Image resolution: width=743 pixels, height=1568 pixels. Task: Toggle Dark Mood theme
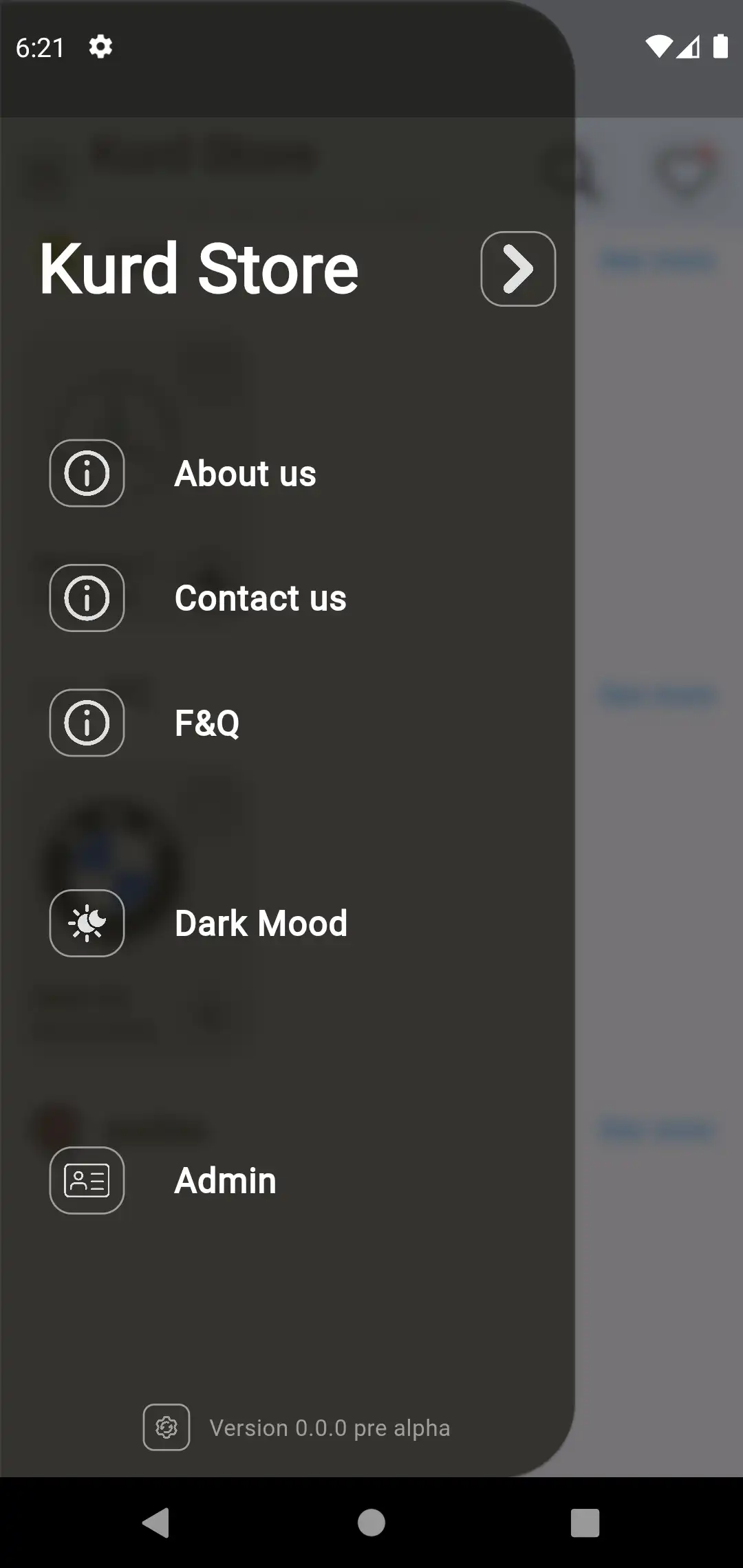(260, 923)
